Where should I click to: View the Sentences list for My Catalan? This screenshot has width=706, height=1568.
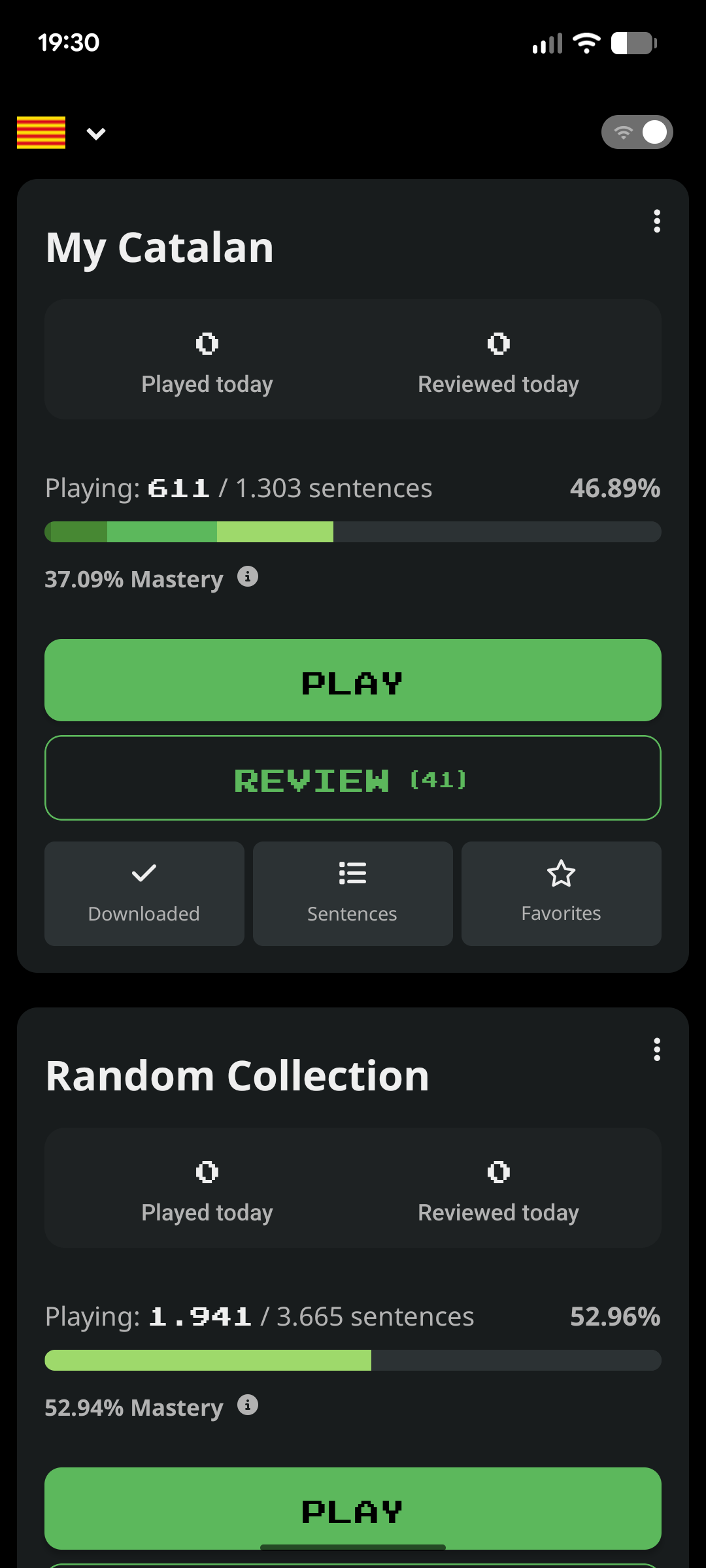(352, 893)
